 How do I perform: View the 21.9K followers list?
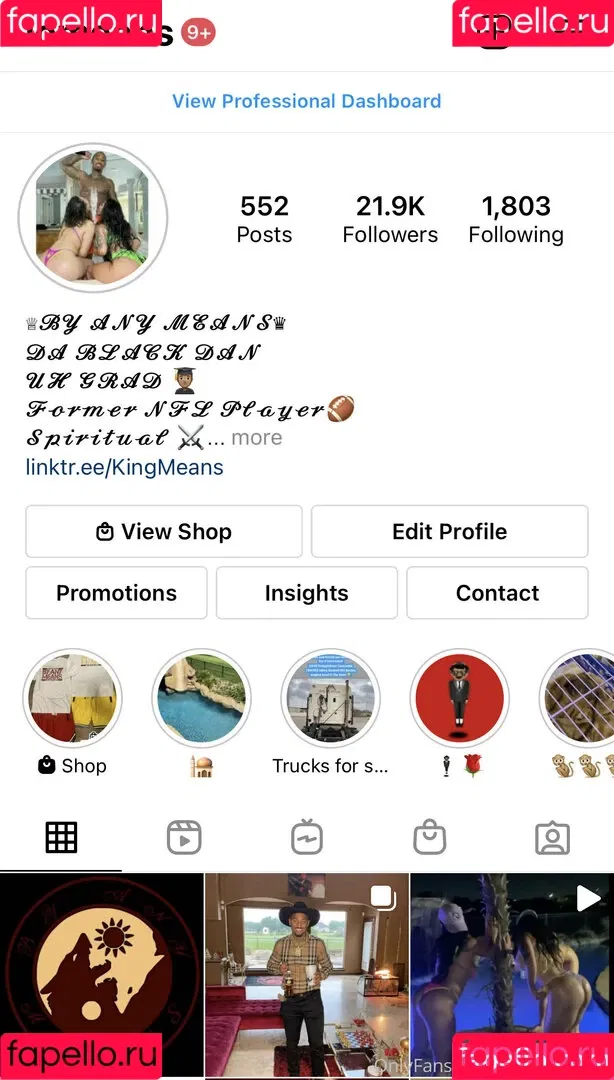390,219
